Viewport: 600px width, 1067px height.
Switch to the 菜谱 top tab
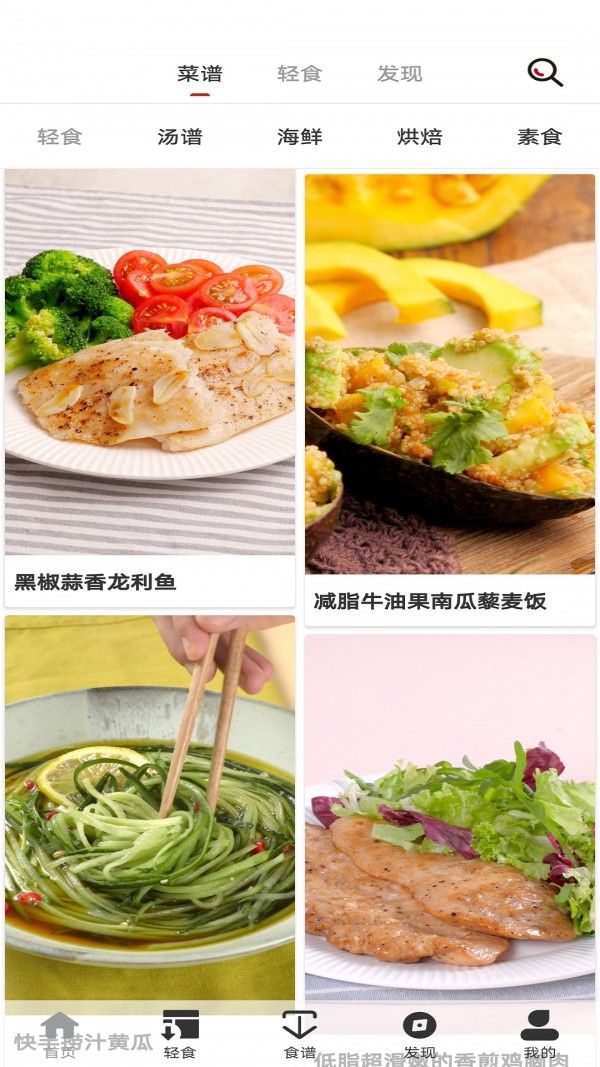pos(199,74)
